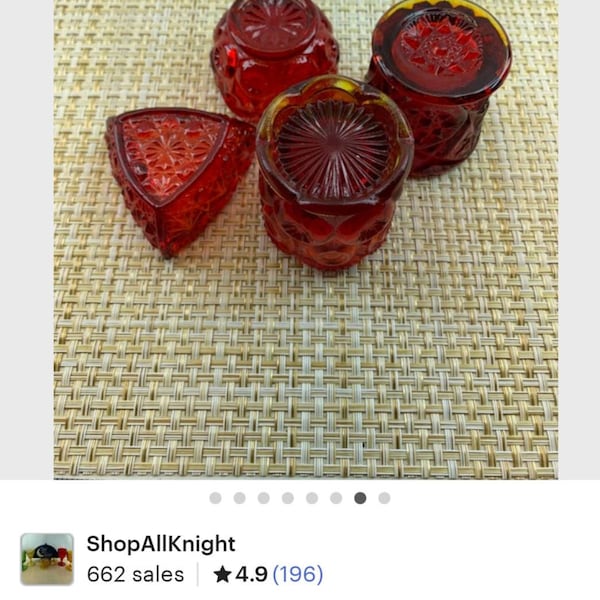This screenshot has width=600, height=600.
Task: Jump to the last photo dot
Action: [x=384, y=498]
